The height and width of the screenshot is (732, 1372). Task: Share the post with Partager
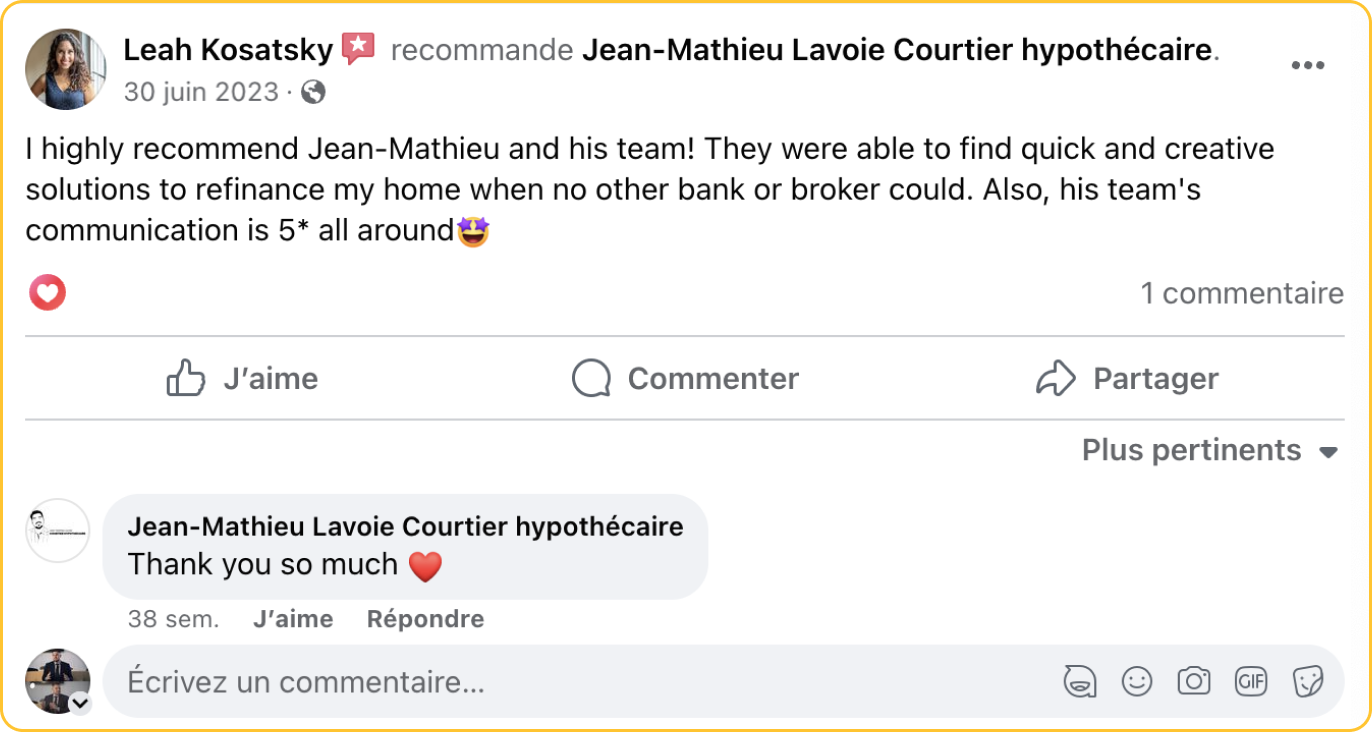(x=1127, y=379)
